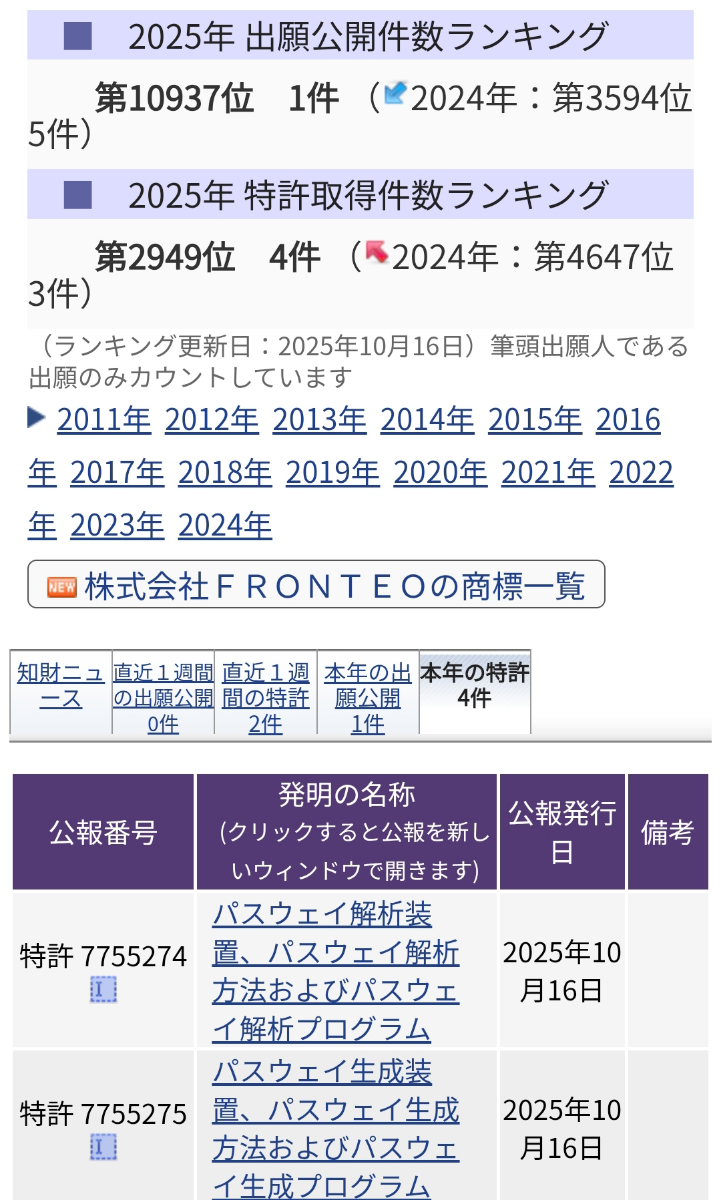Open the 2017年 ranking link
721x1200 pixels.
point(117,472)
